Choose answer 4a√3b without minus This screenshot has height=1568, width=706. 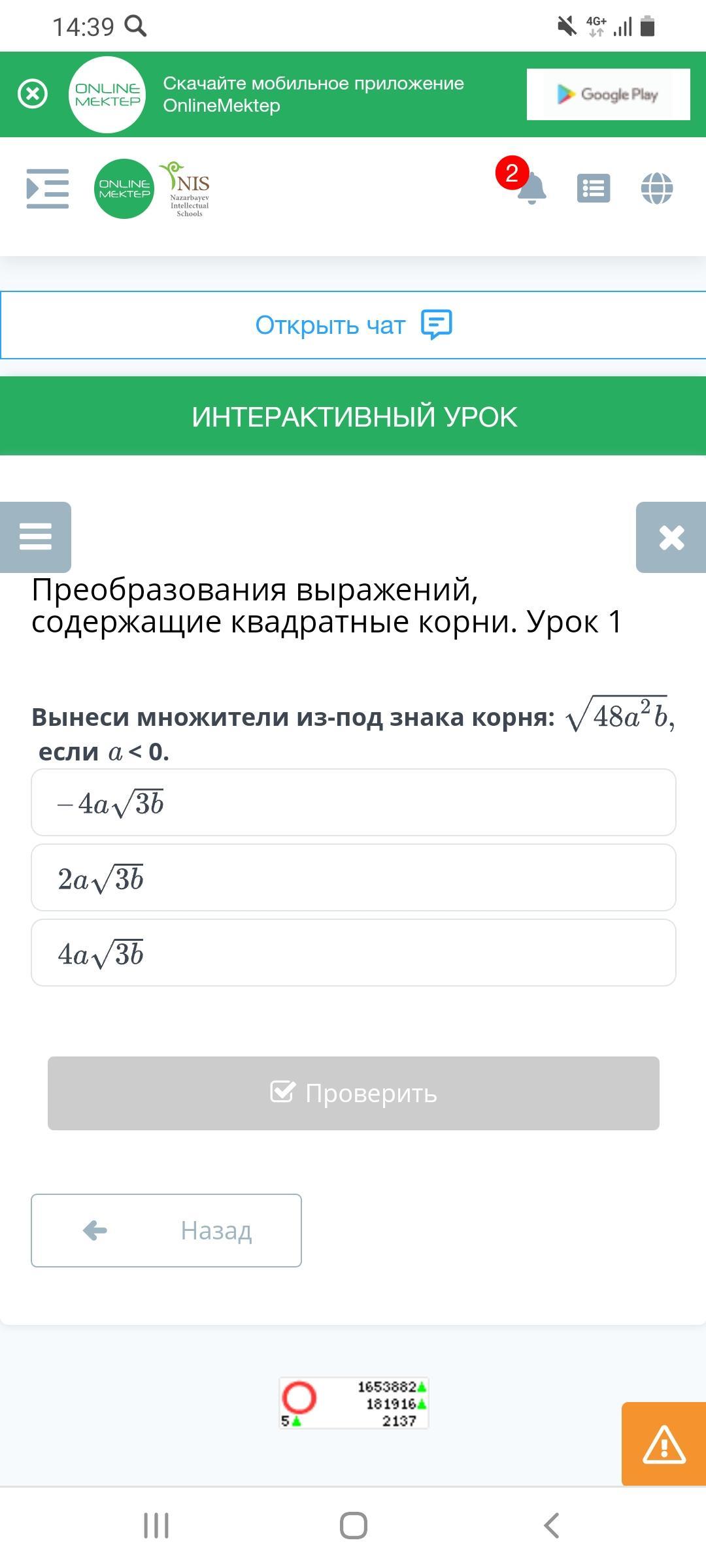click(x=353, y=953)
